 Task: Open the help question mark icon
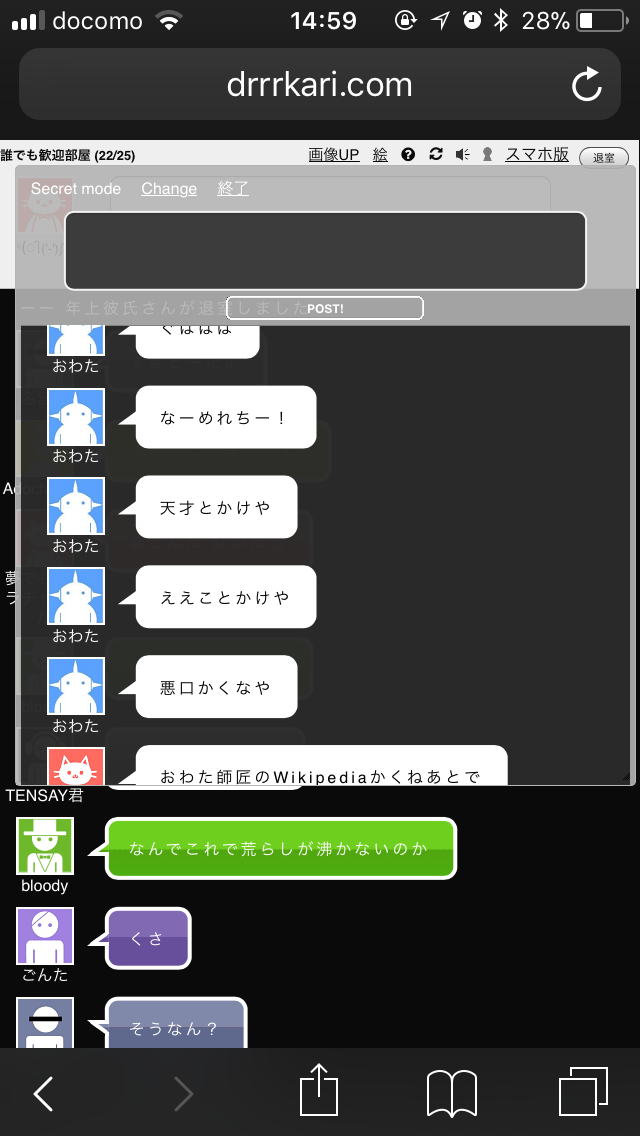point(408,154)
